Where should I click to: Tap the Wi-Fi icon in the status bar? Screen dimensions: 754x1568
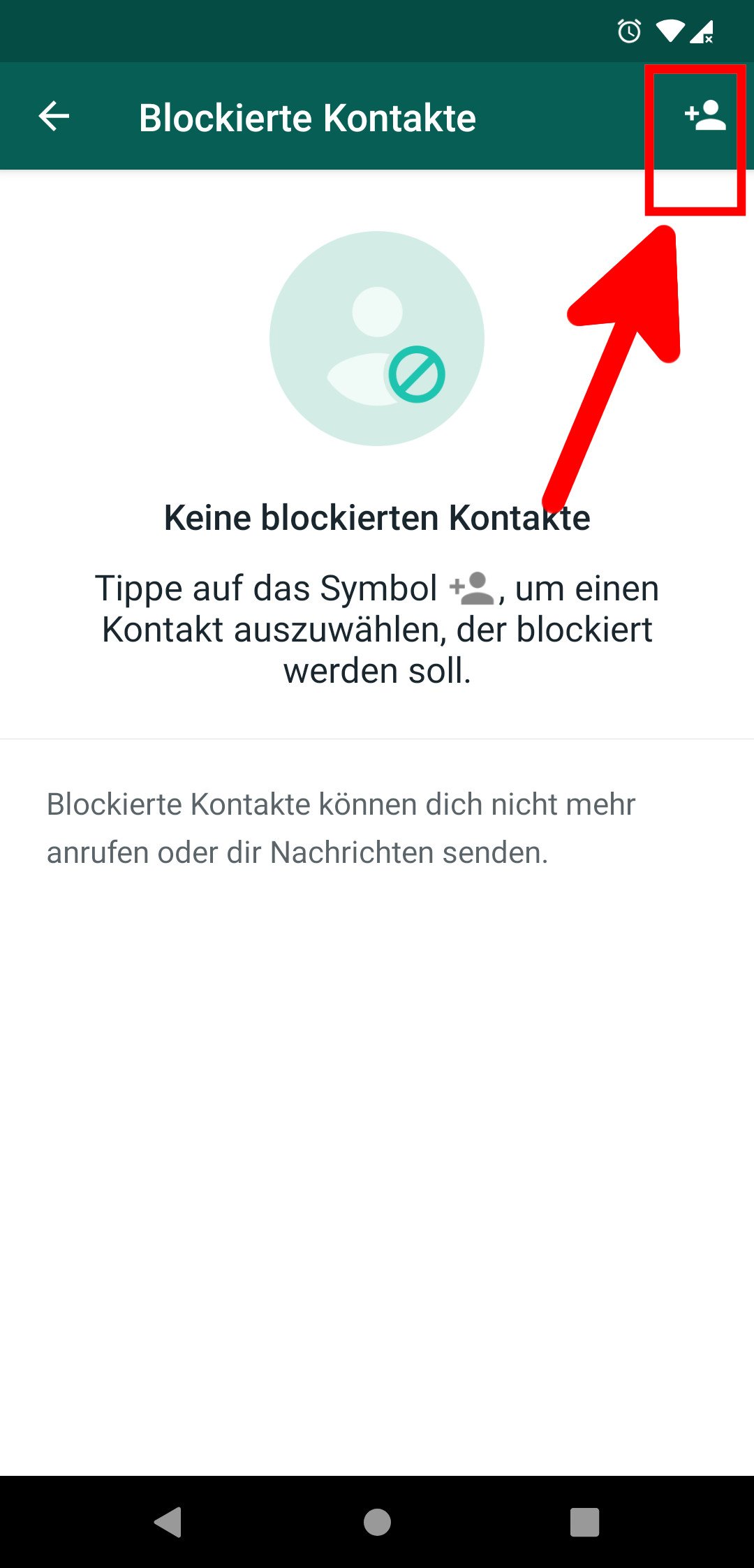click(669, 31)
